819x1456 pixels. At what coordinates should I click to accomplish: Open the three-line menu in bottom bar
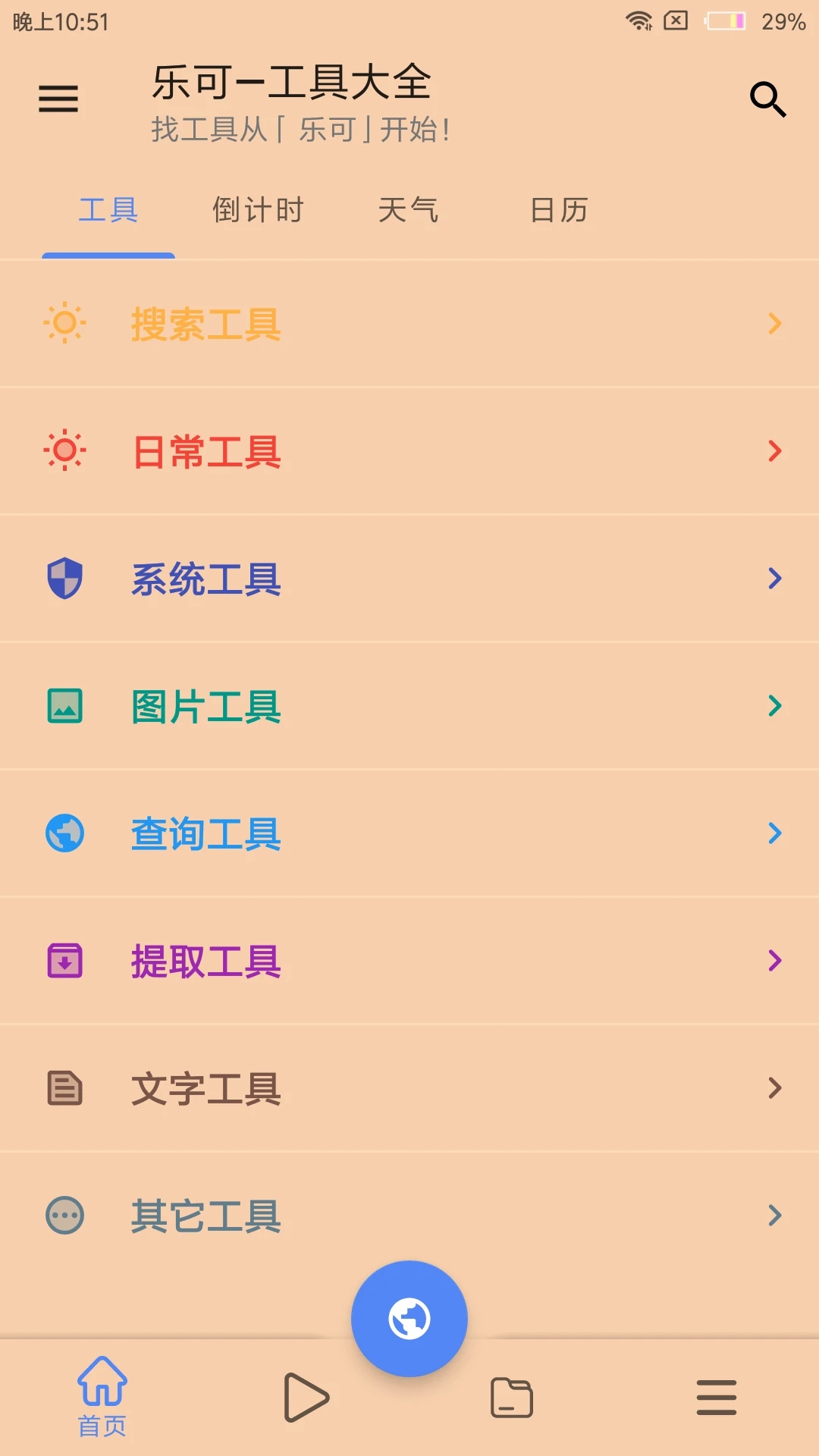point(717,1397)
